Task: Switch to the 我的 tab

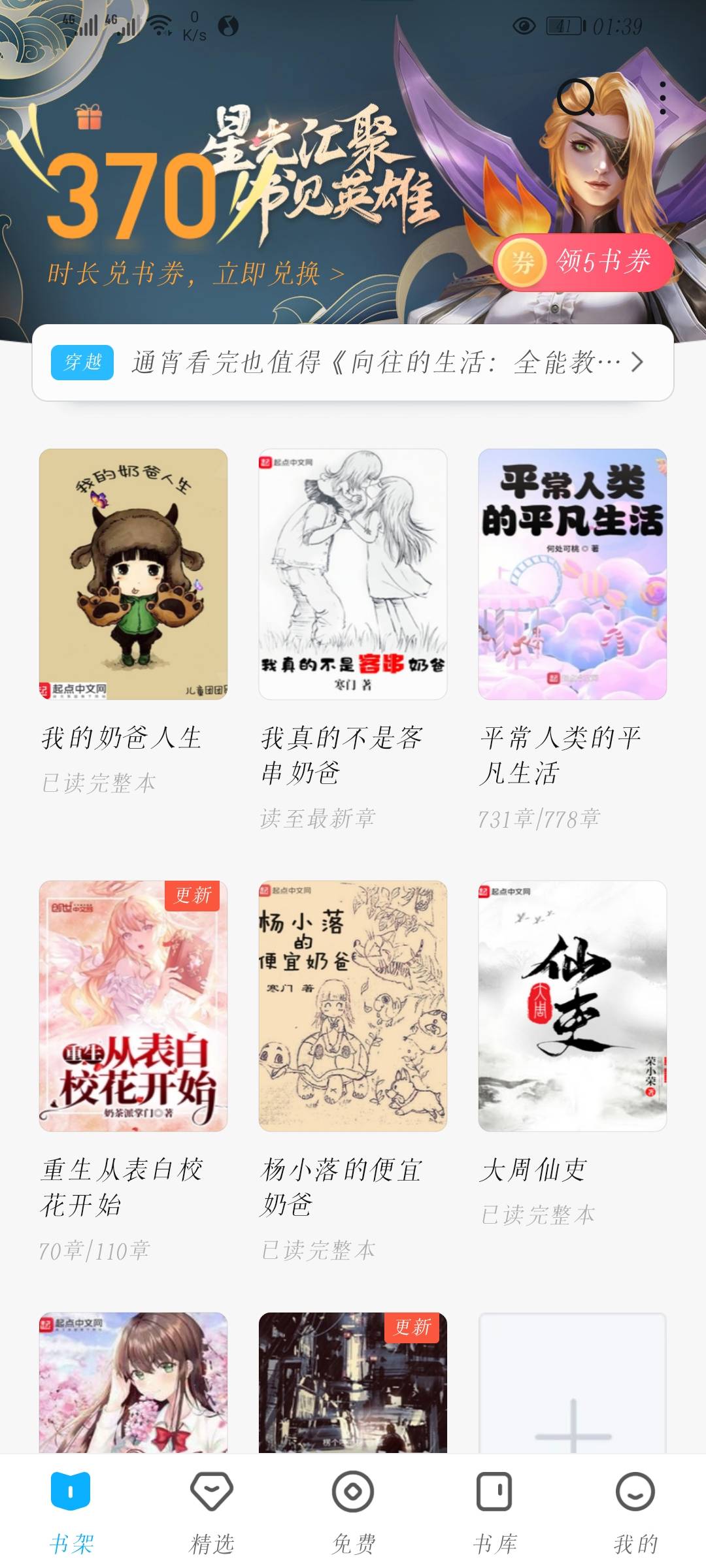Action: pos(635,1511)
